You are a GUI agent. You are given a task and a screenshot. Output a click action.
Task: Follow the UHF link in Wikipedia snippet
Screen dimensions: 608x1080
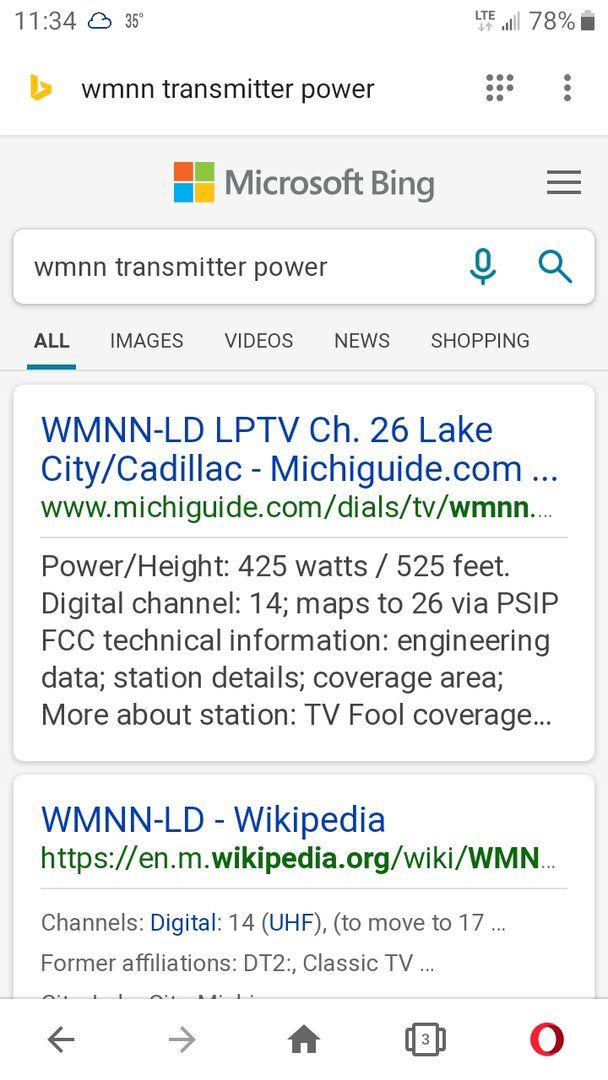pyautogui.click(x=290, y=923)
